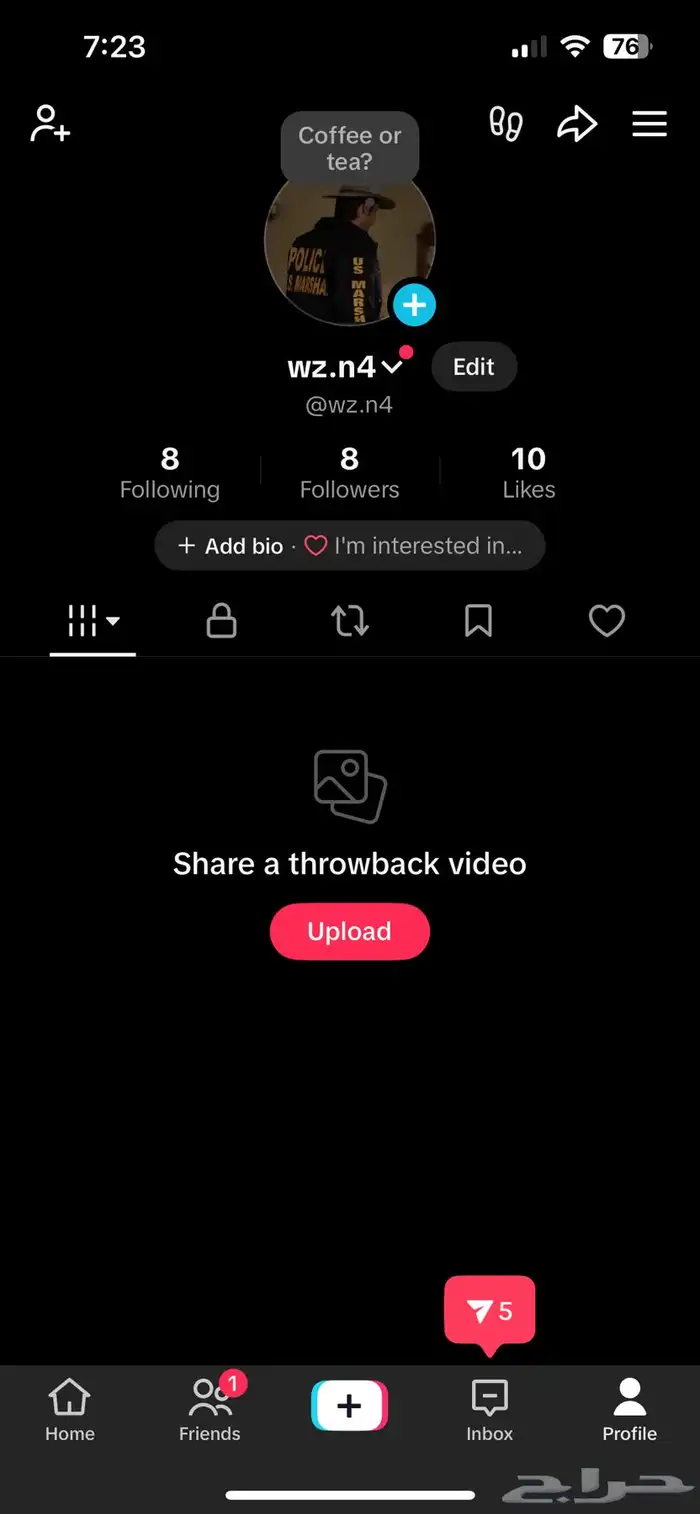Open the Inbox tab
700x1514 pixels.
[489, 1410]
